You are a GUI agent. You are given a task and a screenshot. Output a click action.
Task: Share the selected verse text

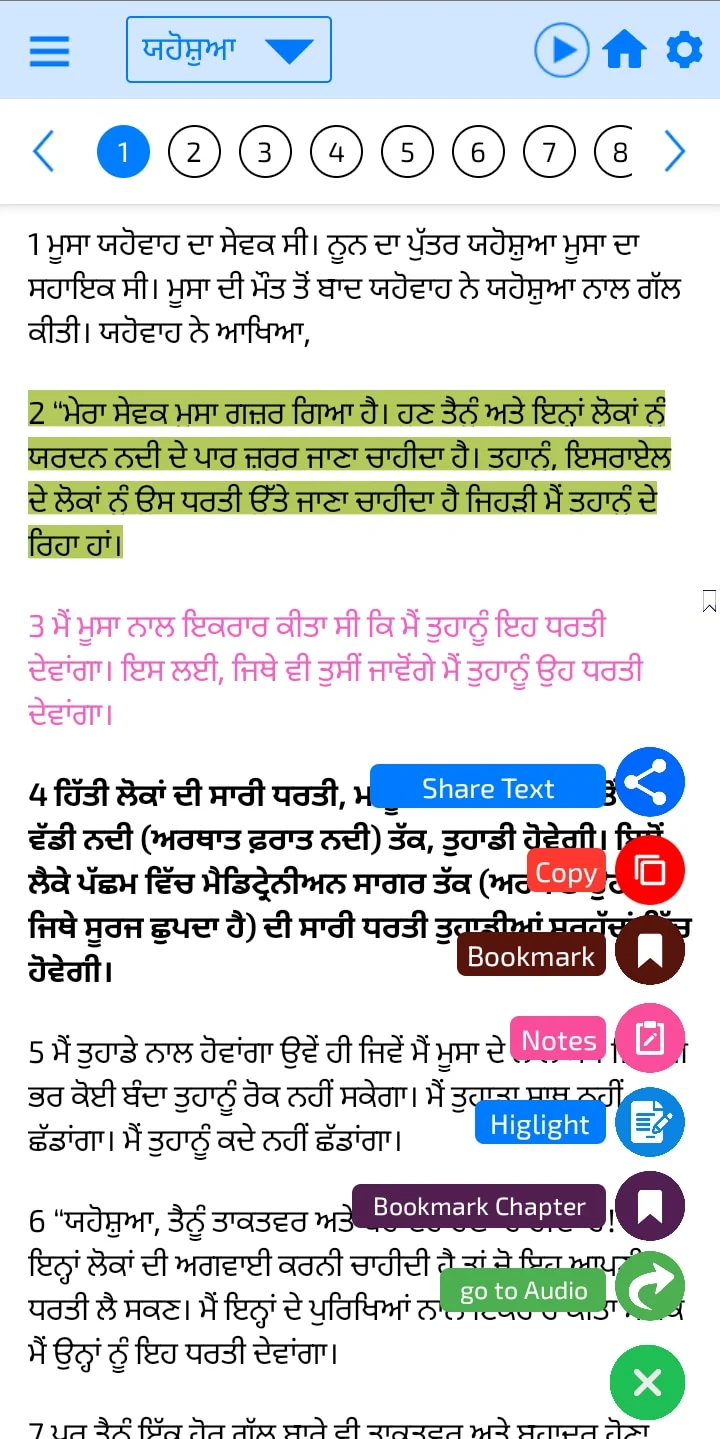[x=649, y=785]
